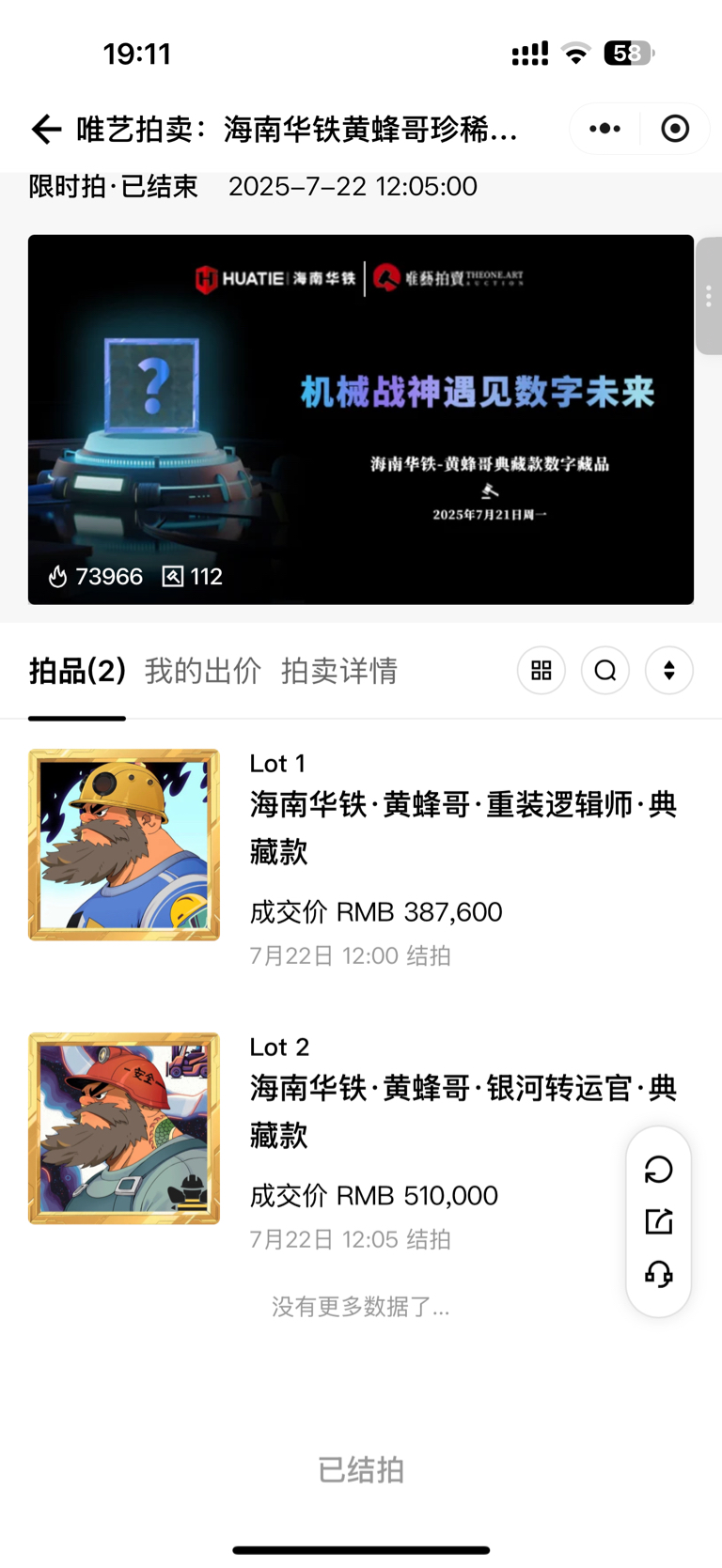This screenshot has height=1568, width=722.
Task: Select the 拍品(2) tab
Action: 77,671
